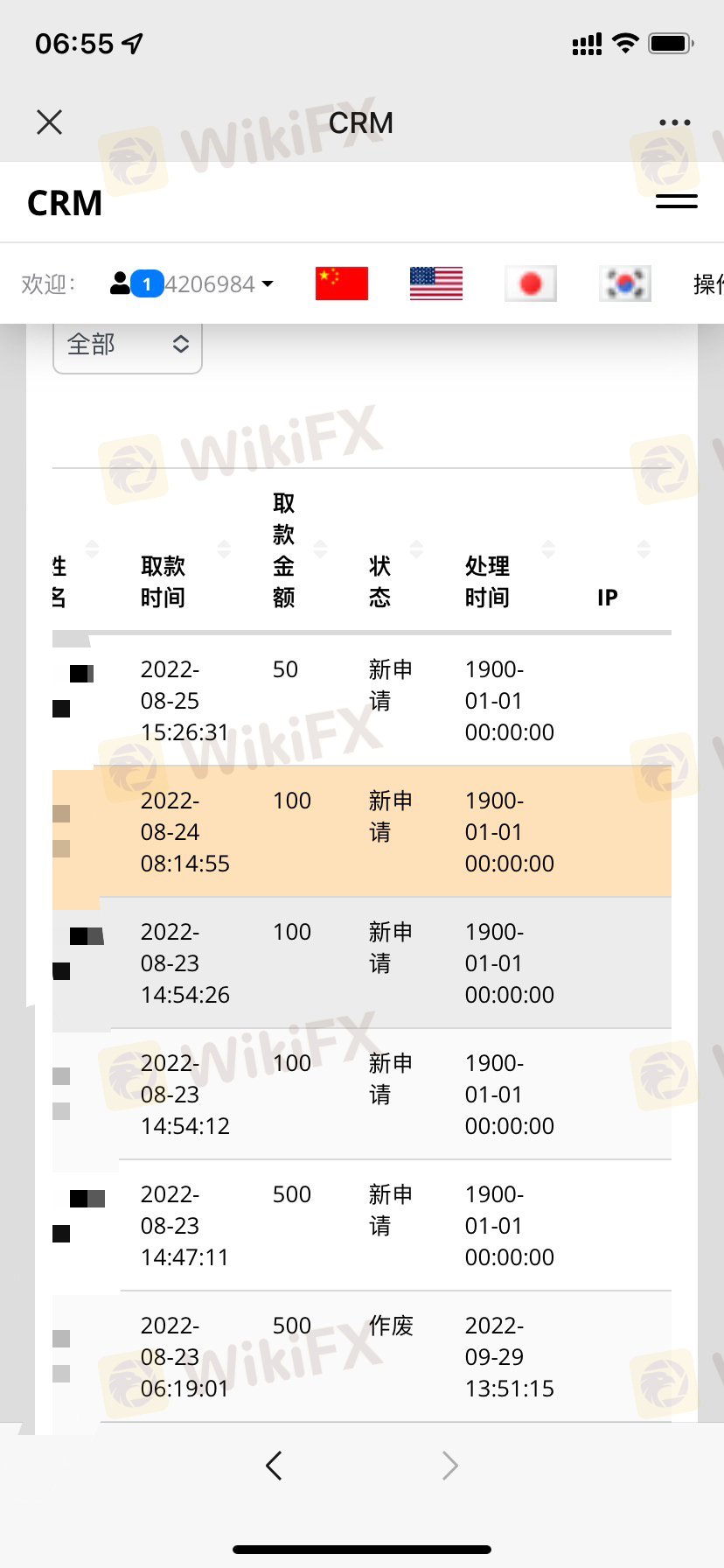The image size is (724, 1568).
Task: Open the hamburger navigation menu
Action: [676, 201]
